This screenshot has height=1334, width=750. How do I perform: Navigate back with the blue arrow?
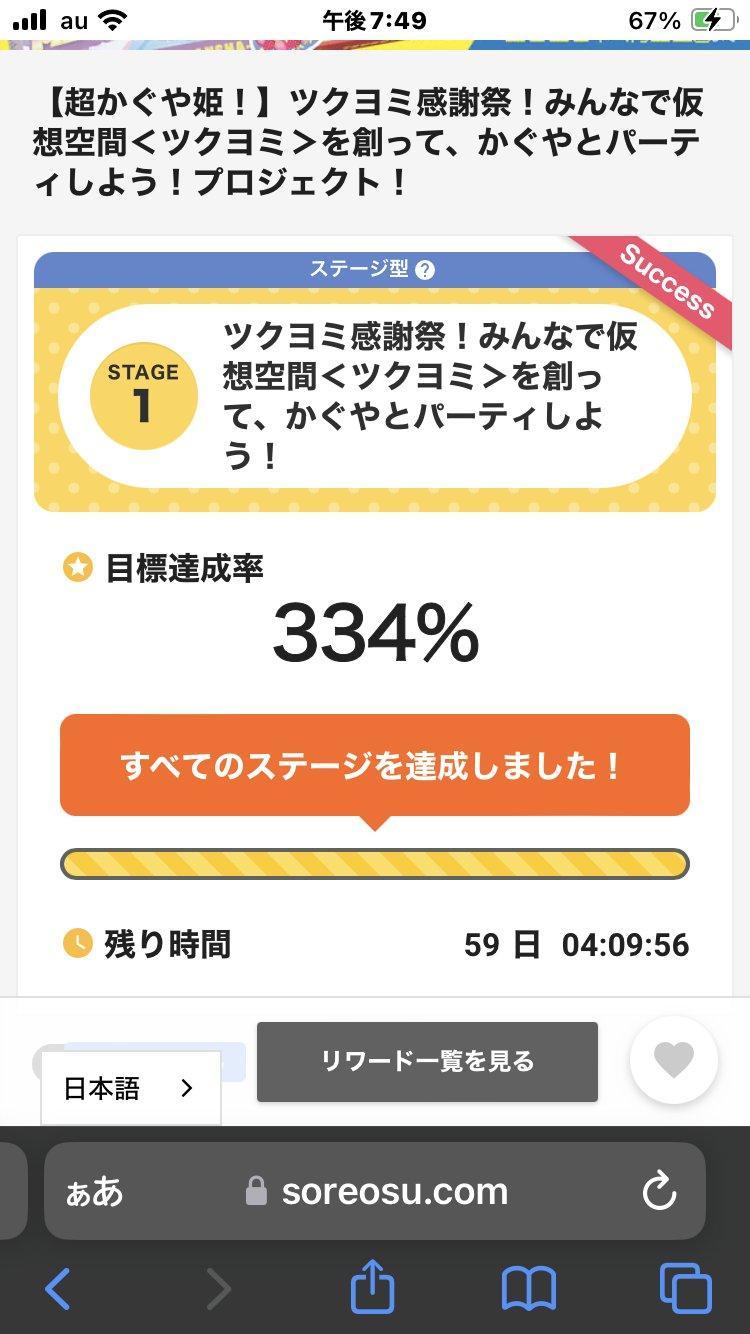(x=58, y=1289)
